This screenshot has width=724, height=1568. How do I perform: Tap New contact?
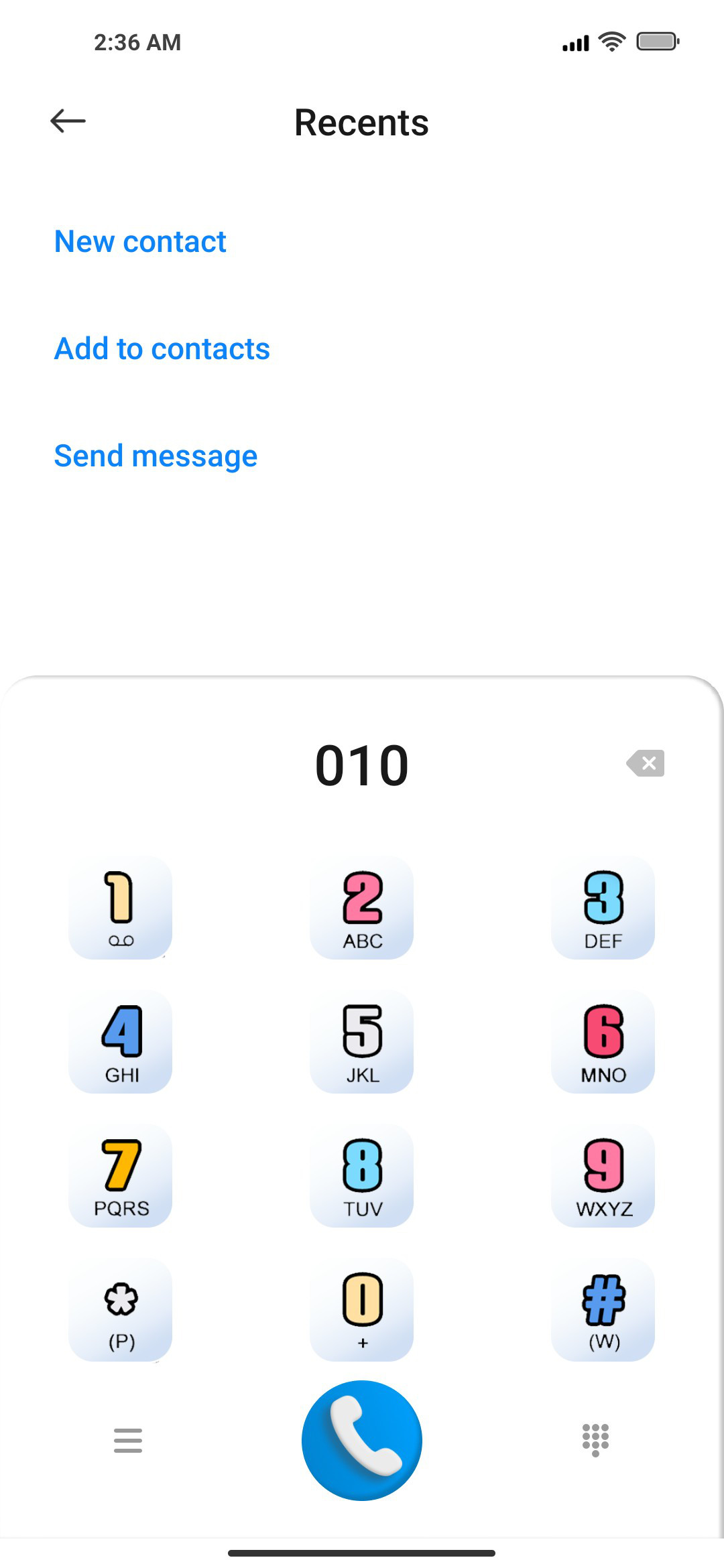tap(140, 241)
